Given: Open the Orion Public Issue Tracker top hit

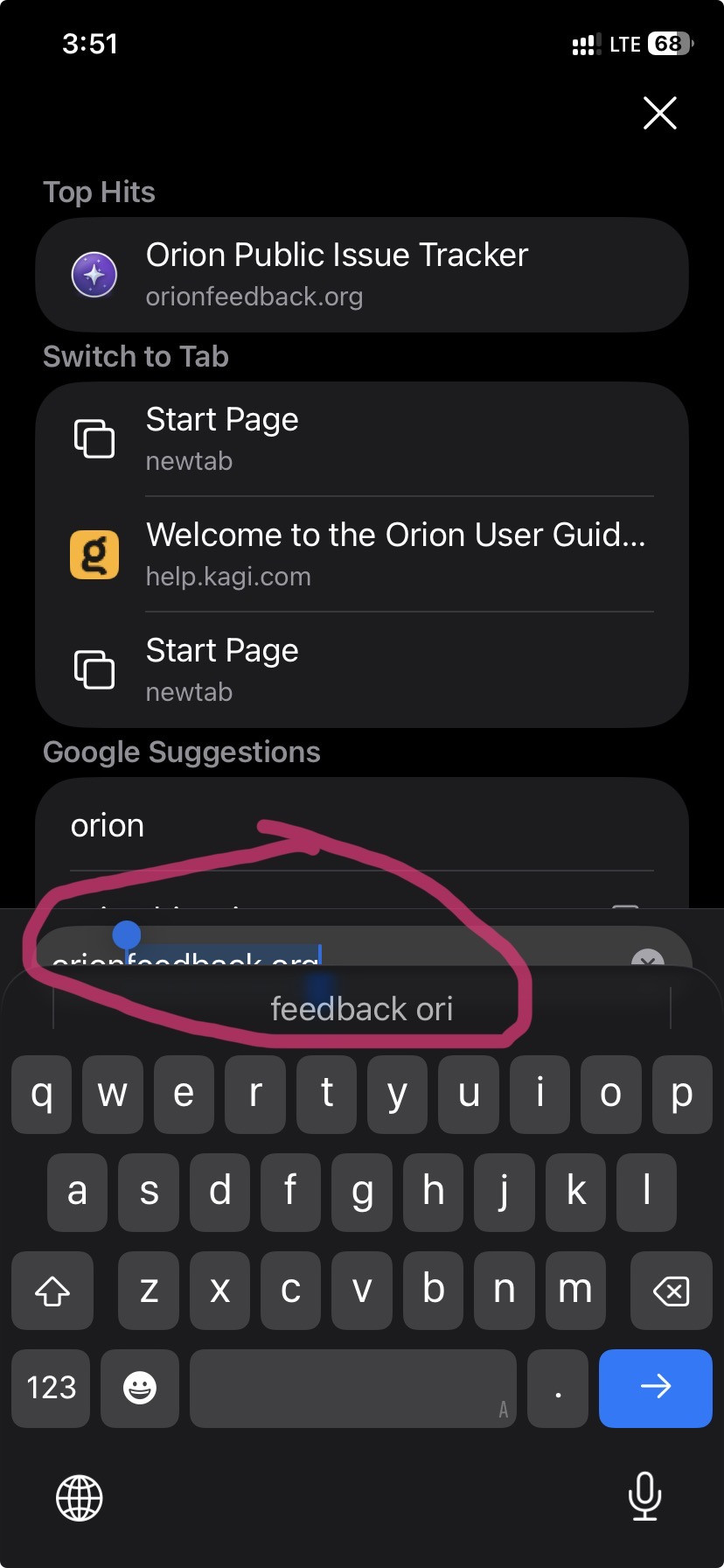Looking at the screenshot, I should [362, 275].
